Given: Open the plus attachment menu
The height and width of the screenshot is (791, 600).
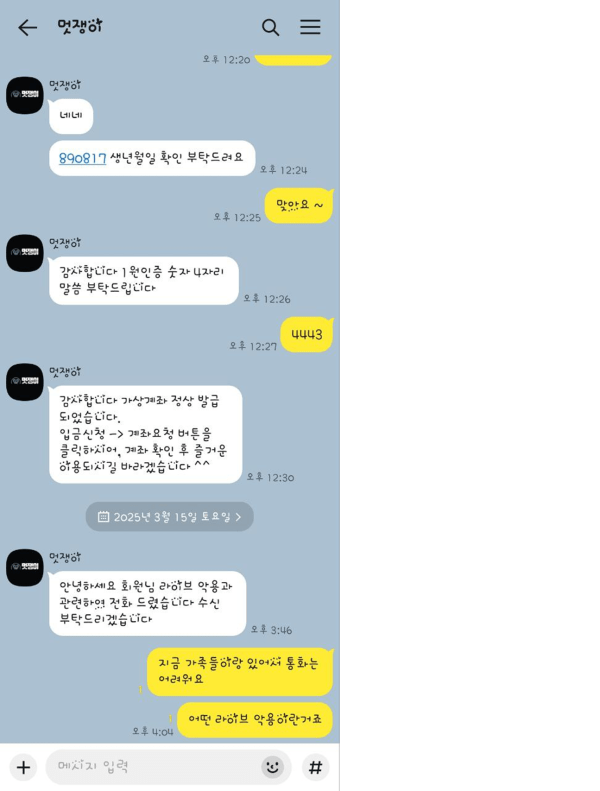Looking at the screenshot, I should [x=23, y=767].
